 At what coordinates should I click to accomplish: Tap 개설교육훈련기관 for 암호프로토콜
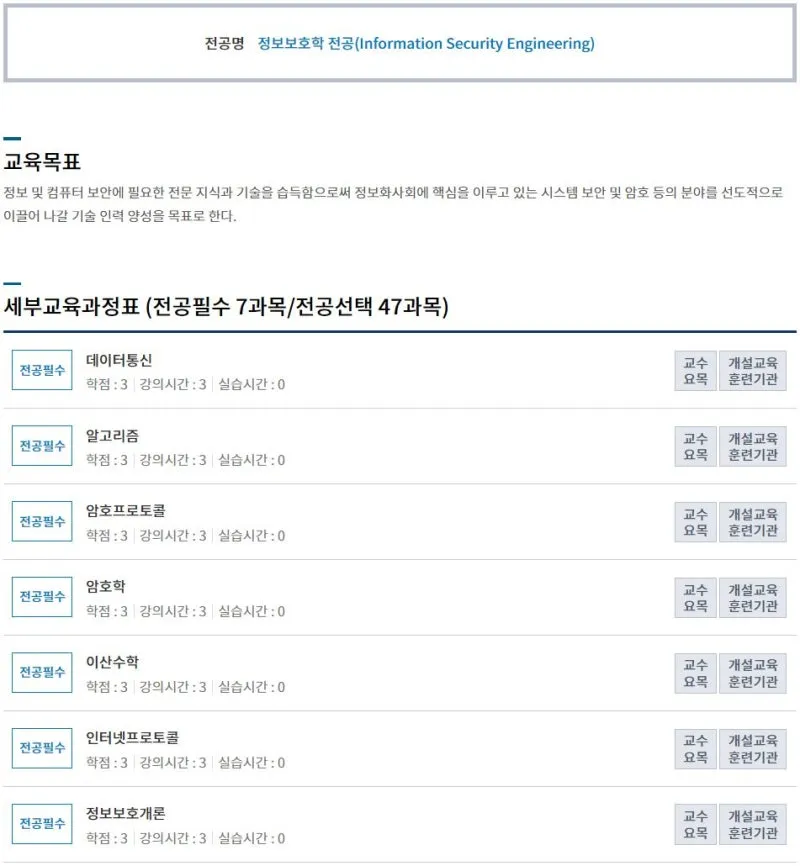[752, 522]
